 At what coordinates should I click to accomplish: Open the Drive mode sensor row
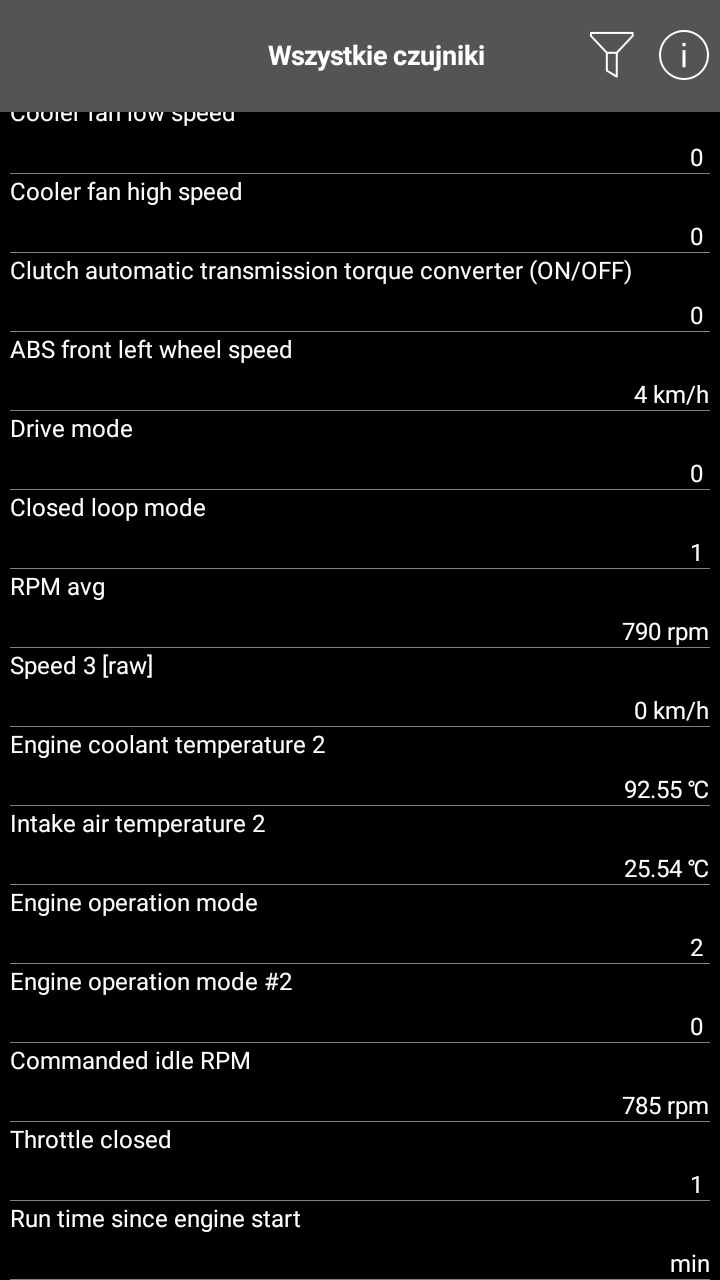(360, 450)
